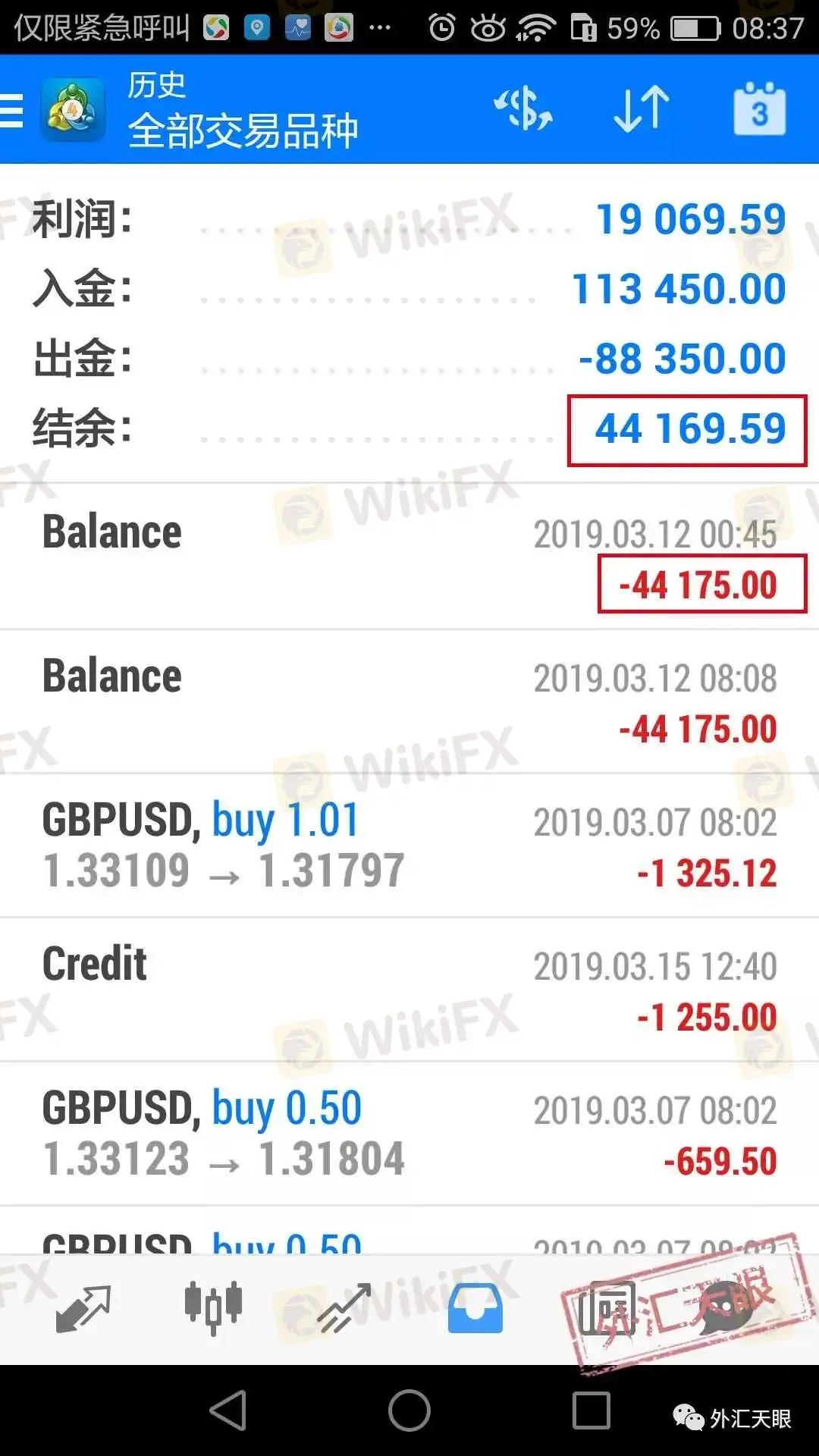Expand the Balance entry at 08:08
Image resolution: width=819 pixels, height=1456 pixels.
click(409, 701)
